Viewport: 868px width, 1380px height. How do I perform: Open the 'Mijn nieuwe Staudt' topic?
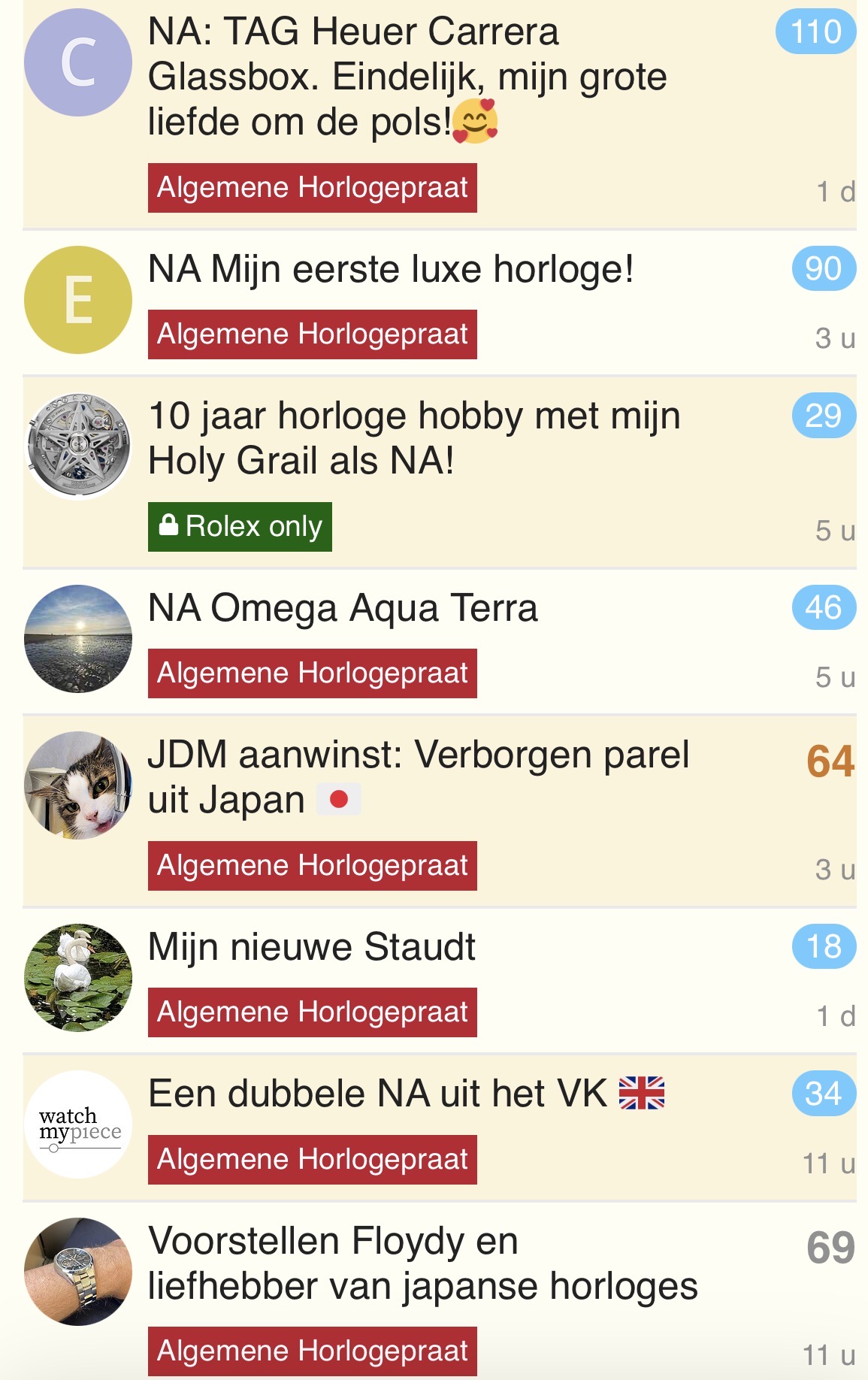(312, 947)
